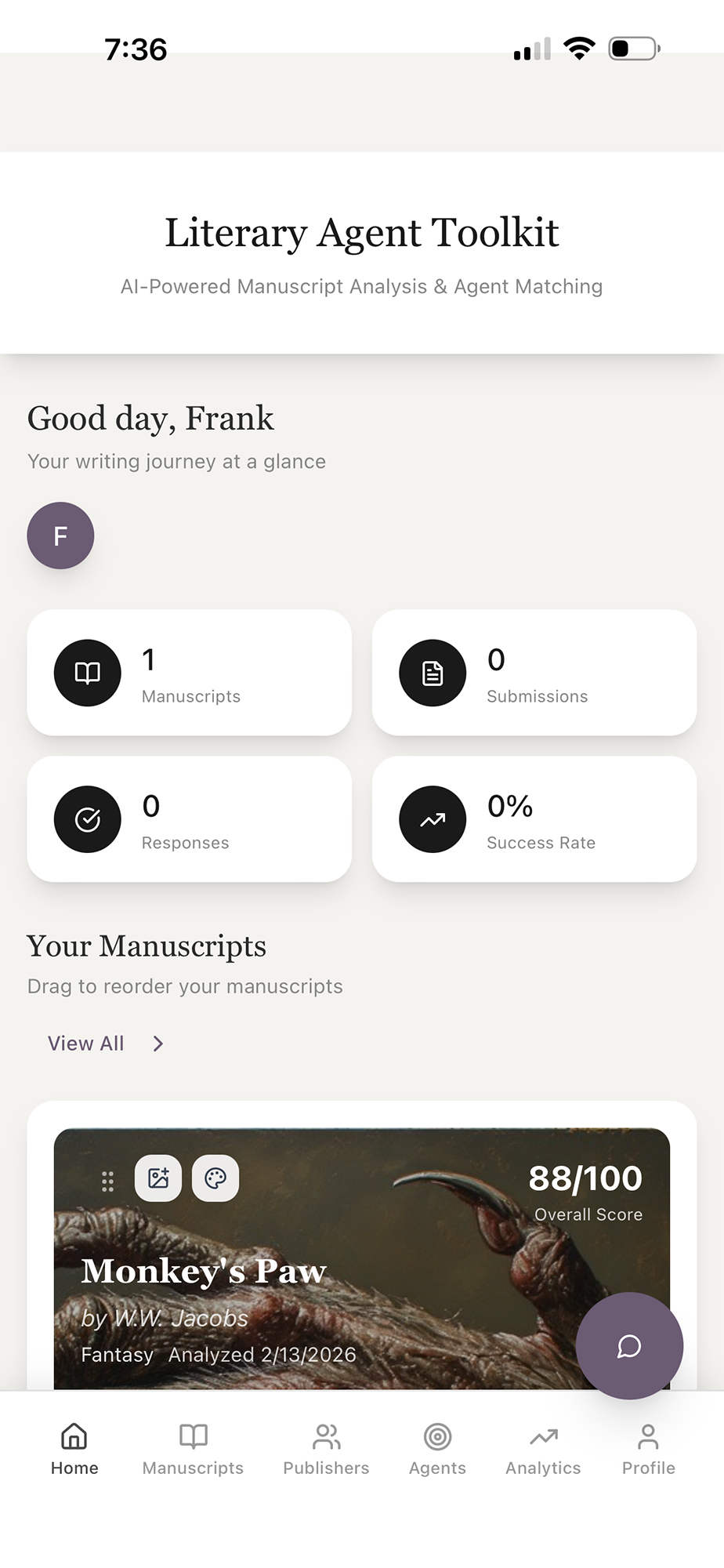724x1568 pixels.
Task: Click Frank's avatar circle
Action: (60, 535)
